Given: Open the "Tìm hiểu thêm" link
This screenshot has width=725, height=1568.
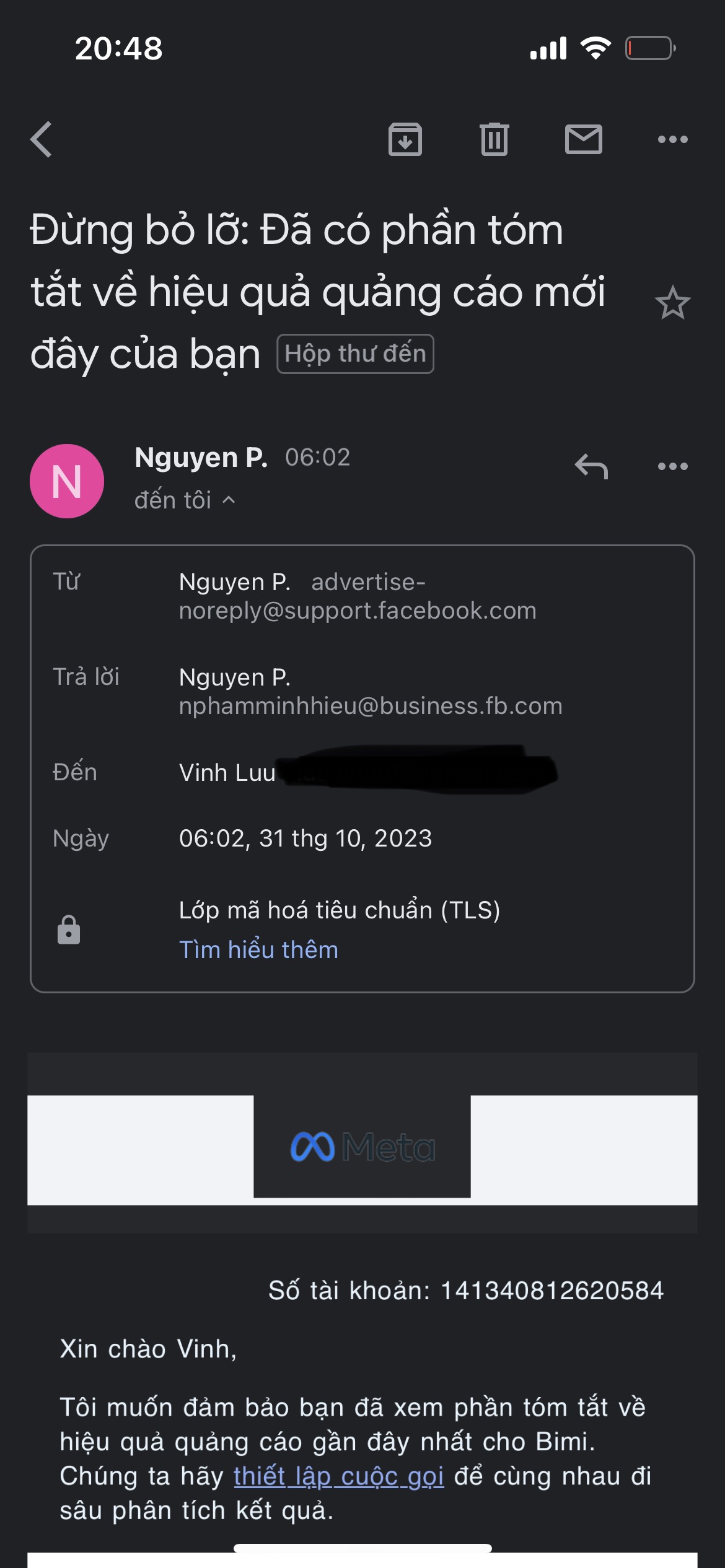Looking at the screenshot, I should (258, 949).
